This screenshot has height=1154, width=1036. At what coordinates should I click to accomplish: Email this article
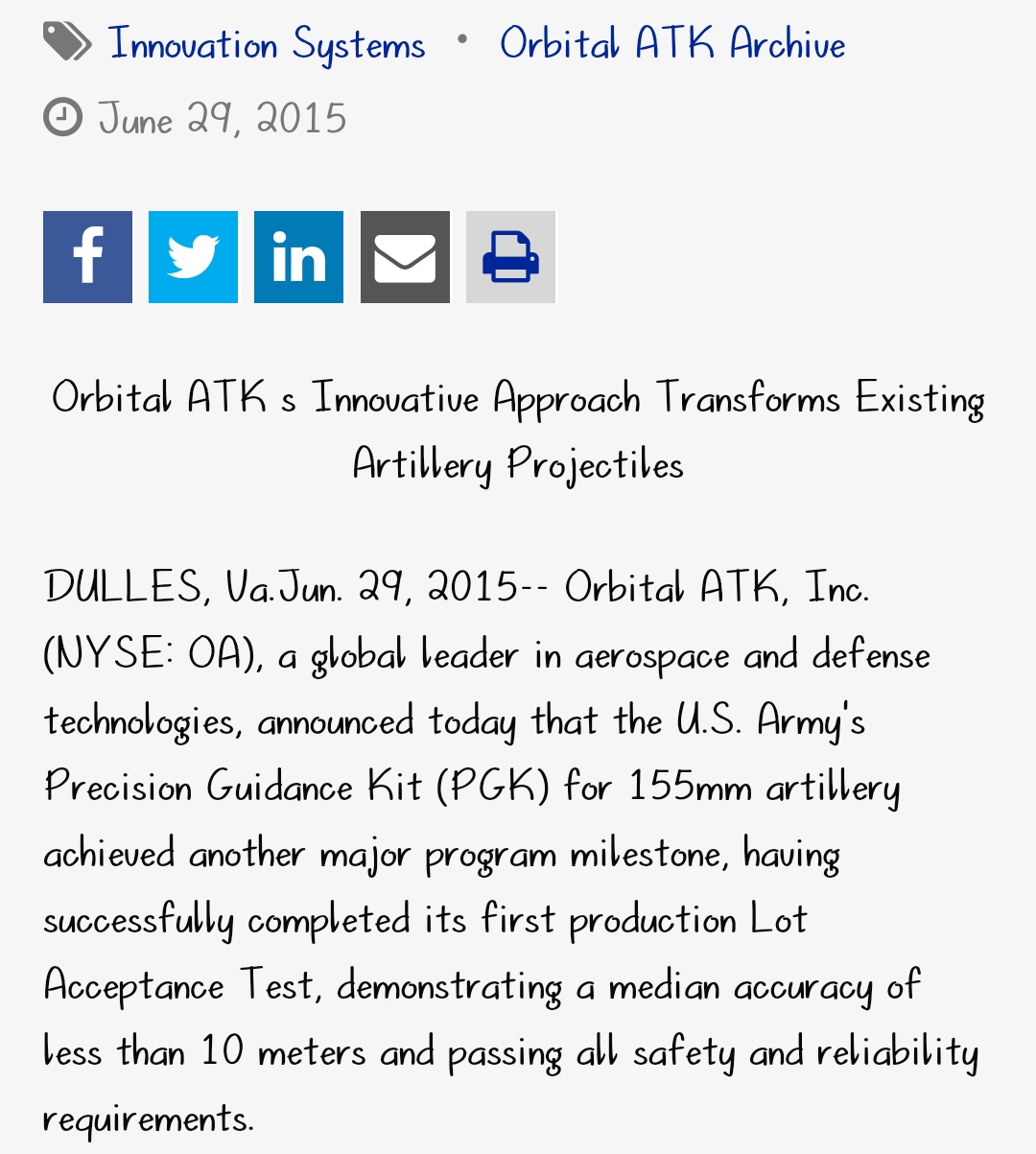[405, 257]
